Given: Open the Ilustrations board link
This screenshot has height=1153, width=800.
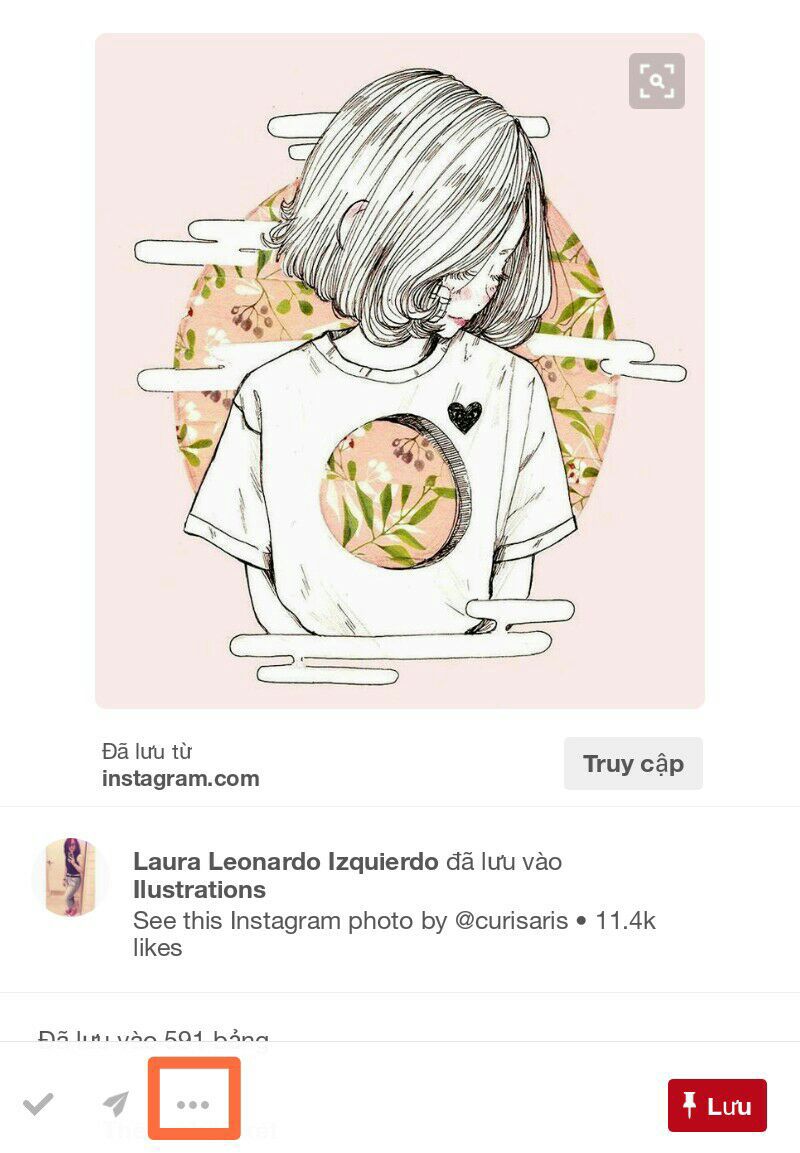Looking at the screenshot, I should (199, 890).
